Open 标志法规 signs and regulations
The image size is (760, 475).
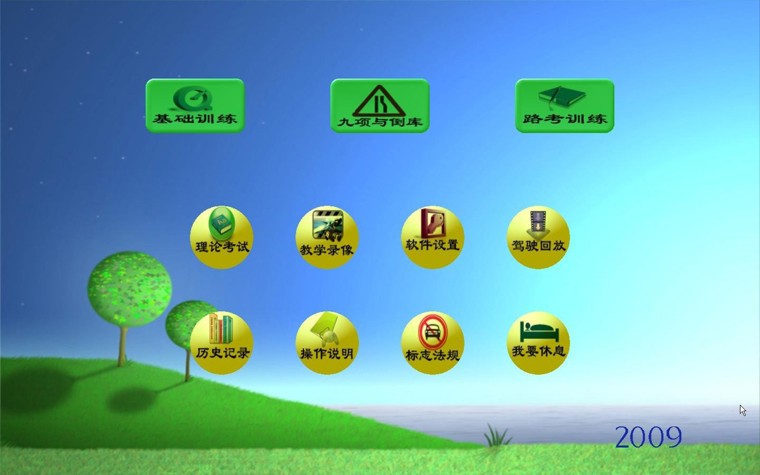point(432,342)
